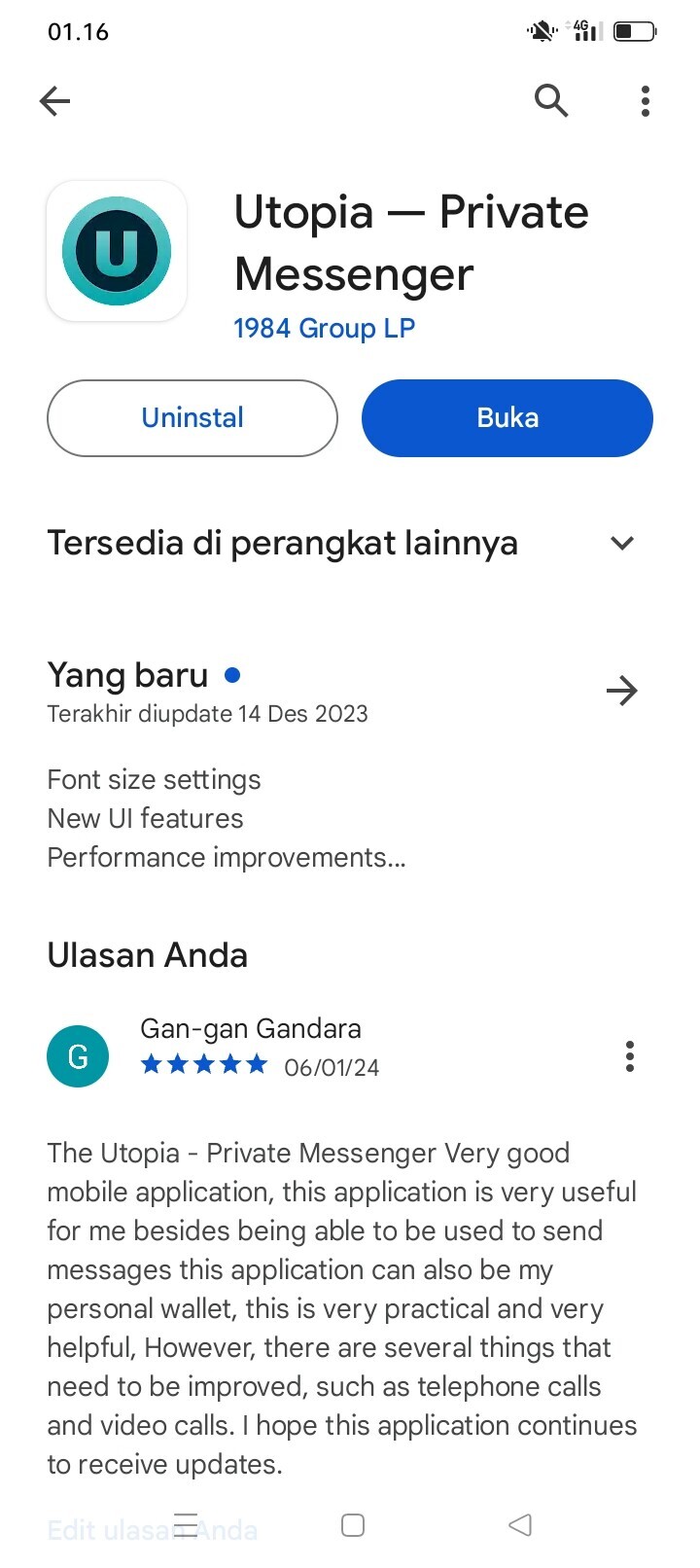Open system recent apps button

186,1525
